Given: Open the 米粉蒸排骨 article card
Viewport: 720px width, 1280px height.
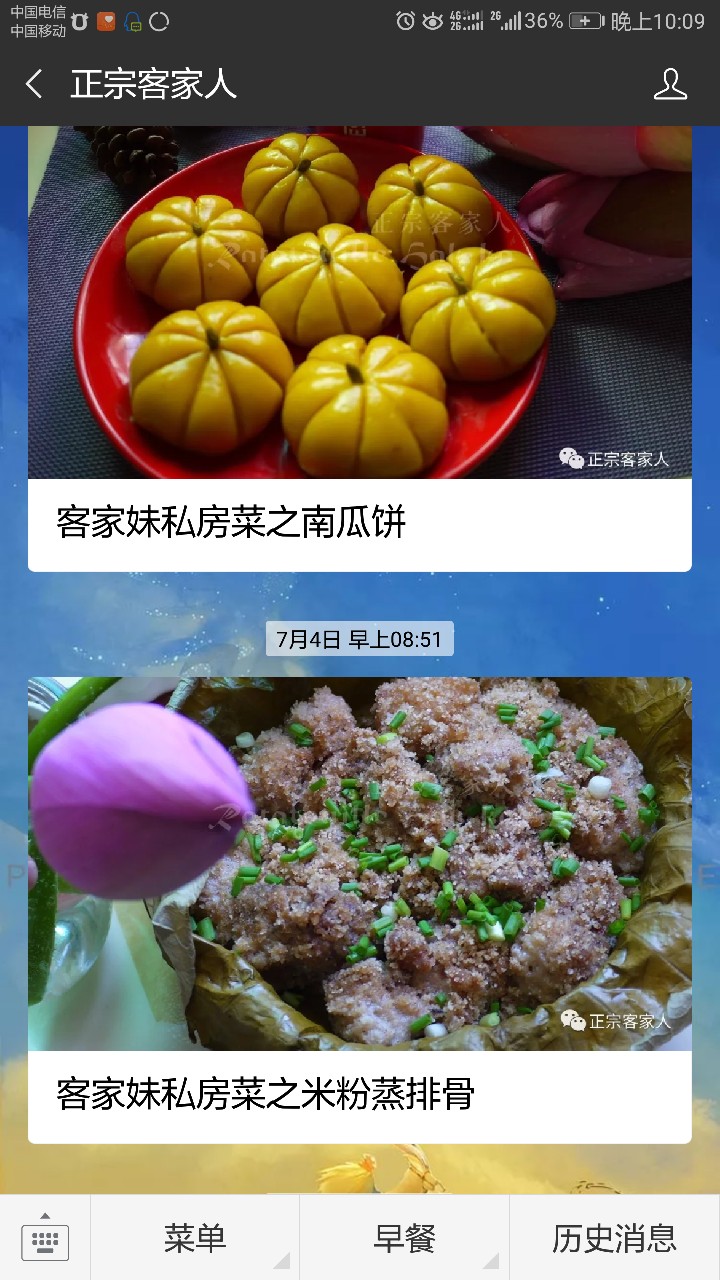Looking at the screenshot, I should click(360, 910).
